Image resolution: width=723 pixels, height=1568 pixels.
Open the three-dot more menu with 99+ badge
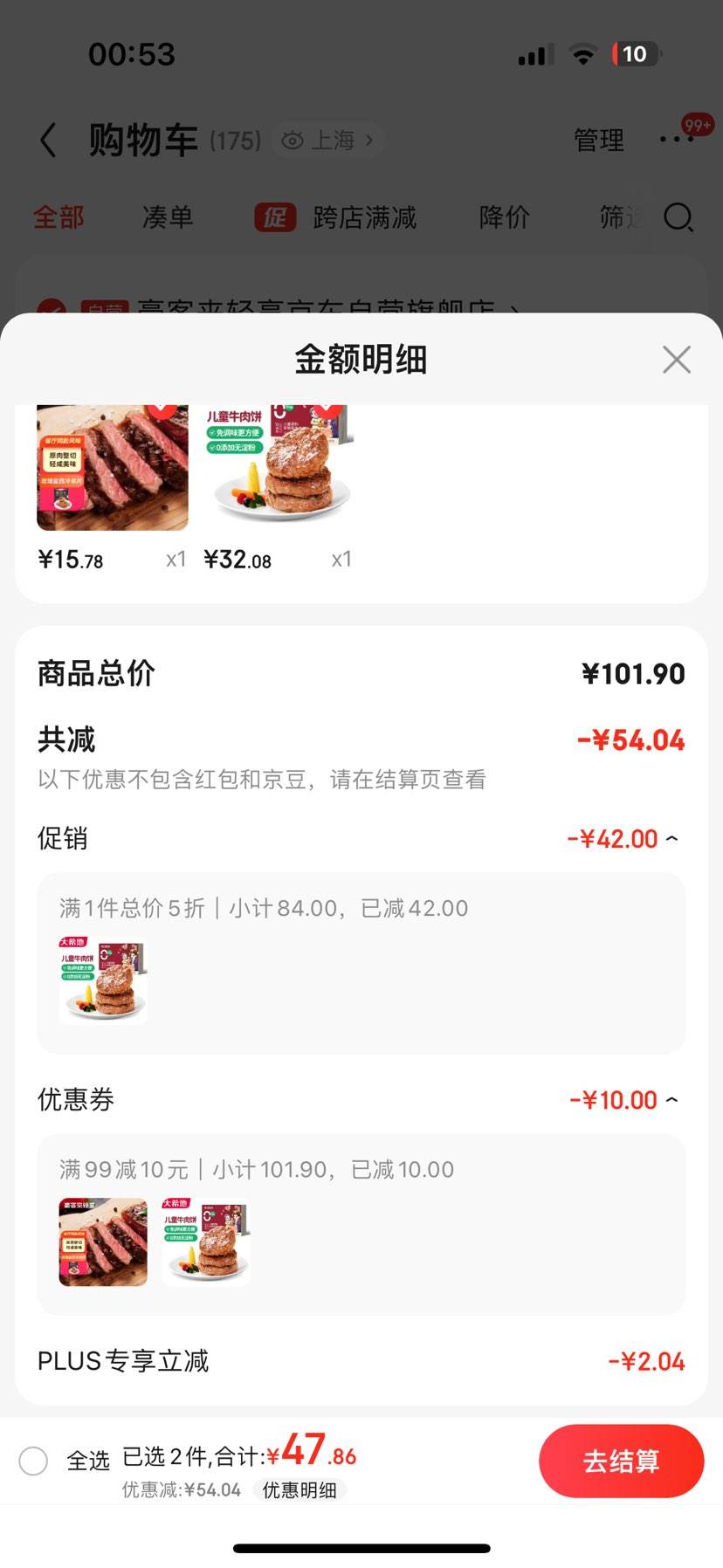click(x=677, y=141)
